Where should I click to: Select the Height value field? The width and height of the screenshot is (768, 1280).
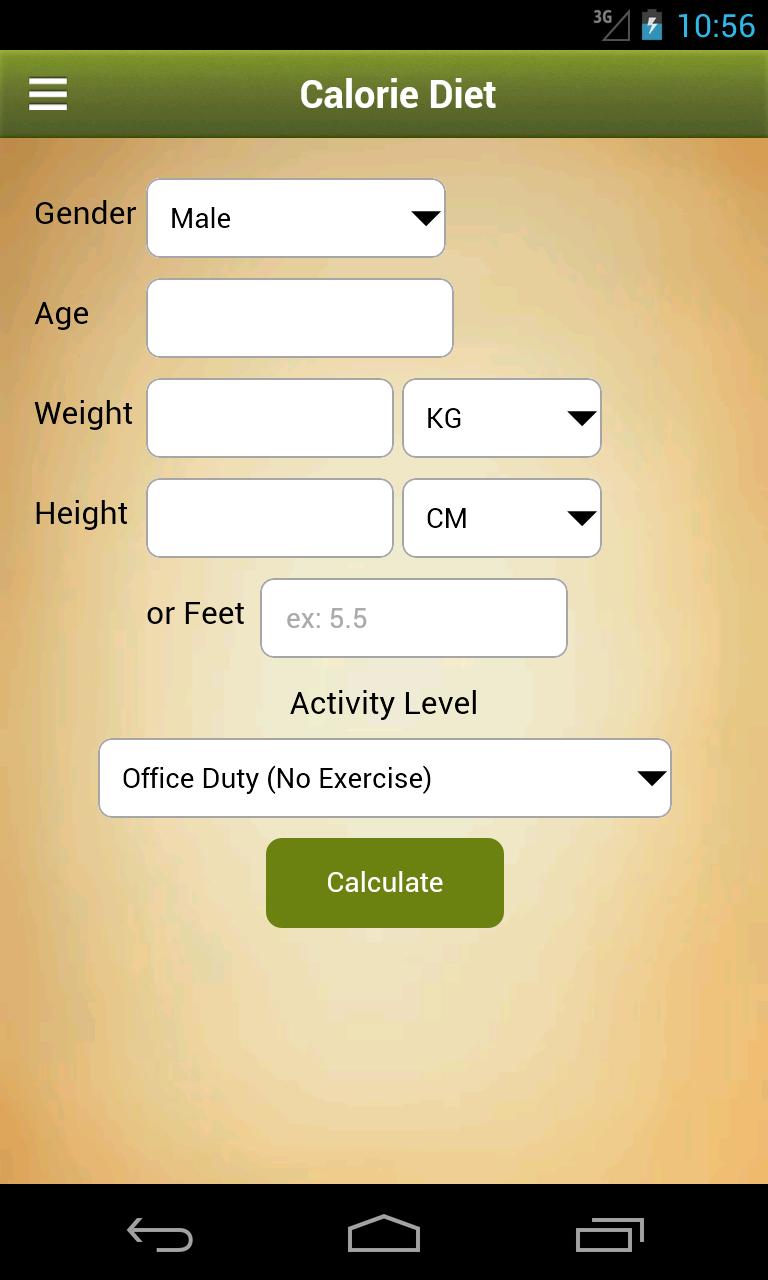270,518
